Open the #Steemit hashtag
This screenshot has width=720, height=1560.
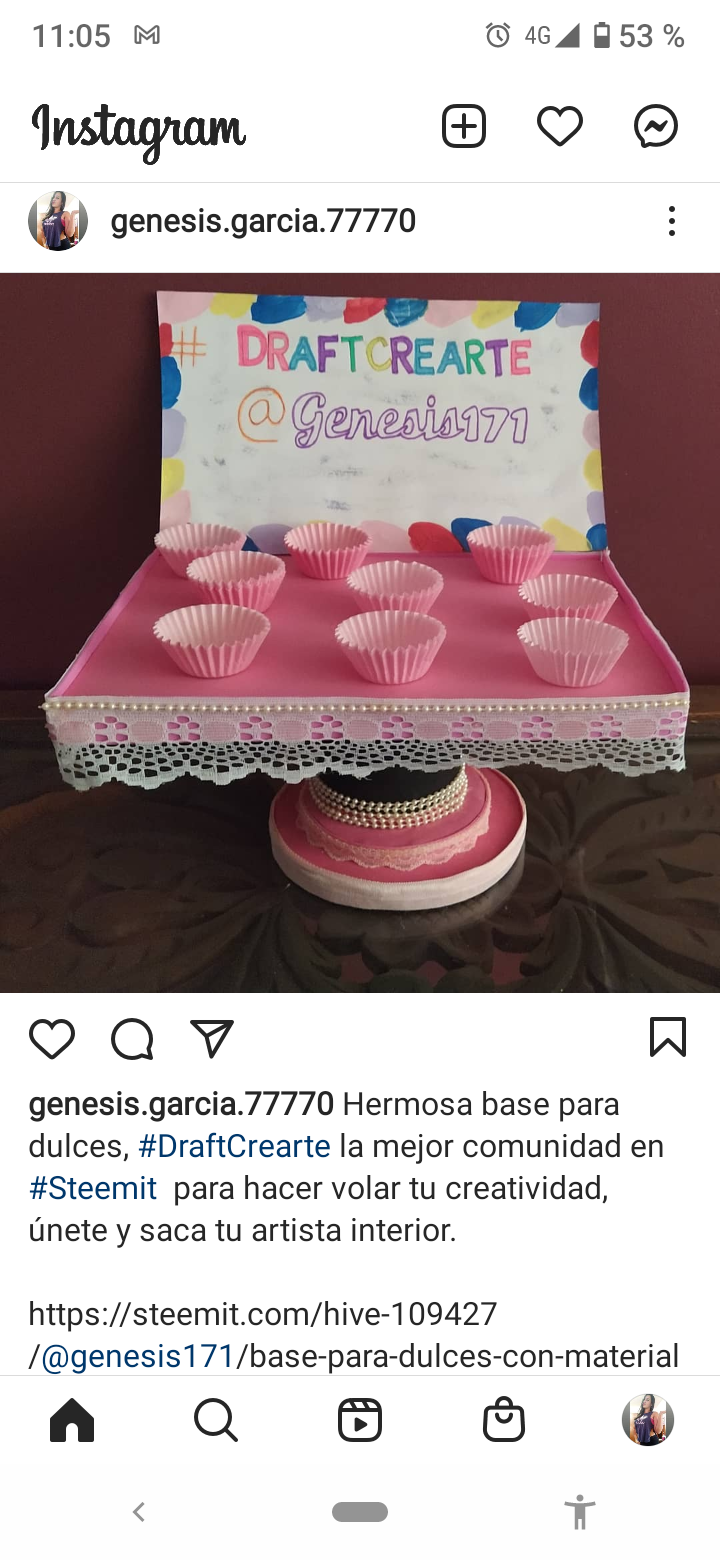tap(93, 1188)
